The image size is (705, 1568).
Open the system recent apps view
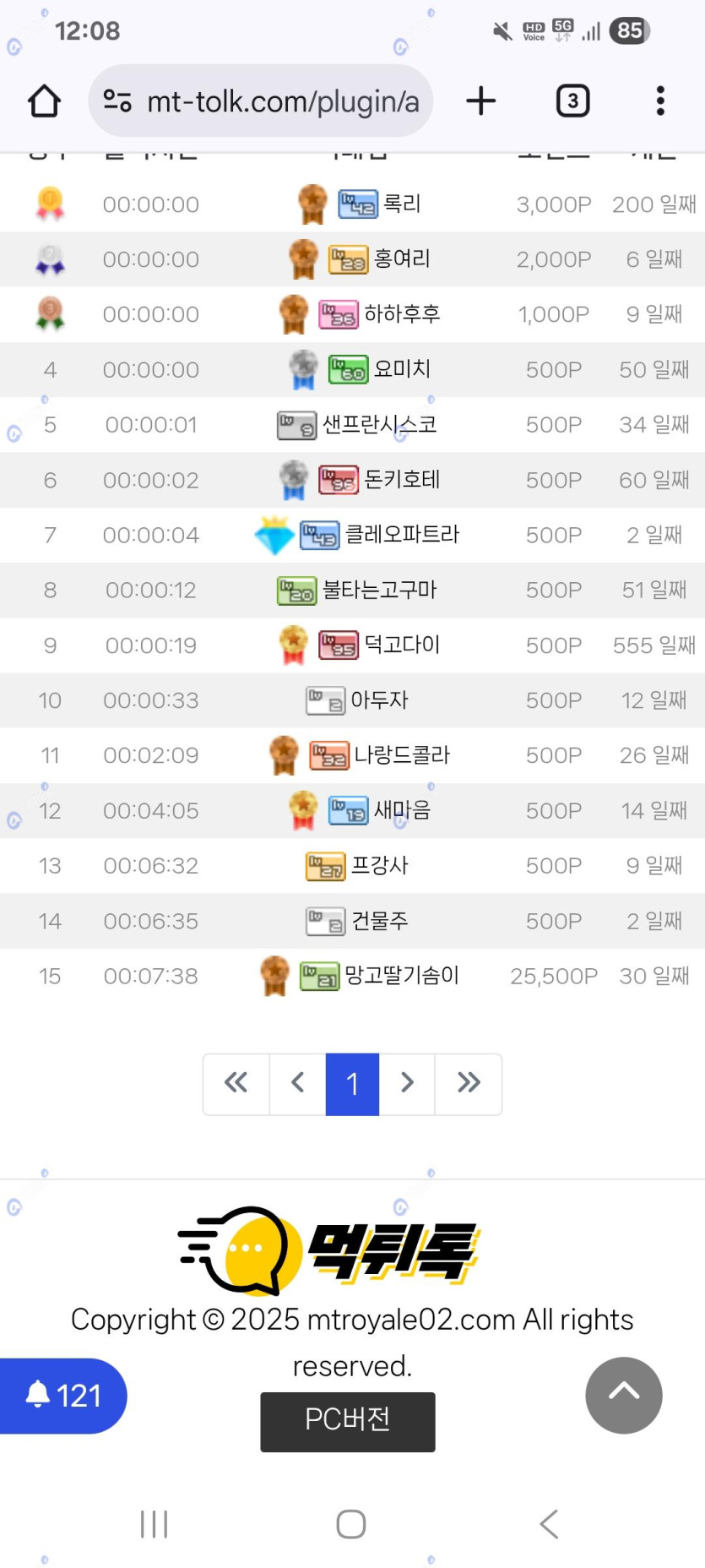click(155, 1524)
